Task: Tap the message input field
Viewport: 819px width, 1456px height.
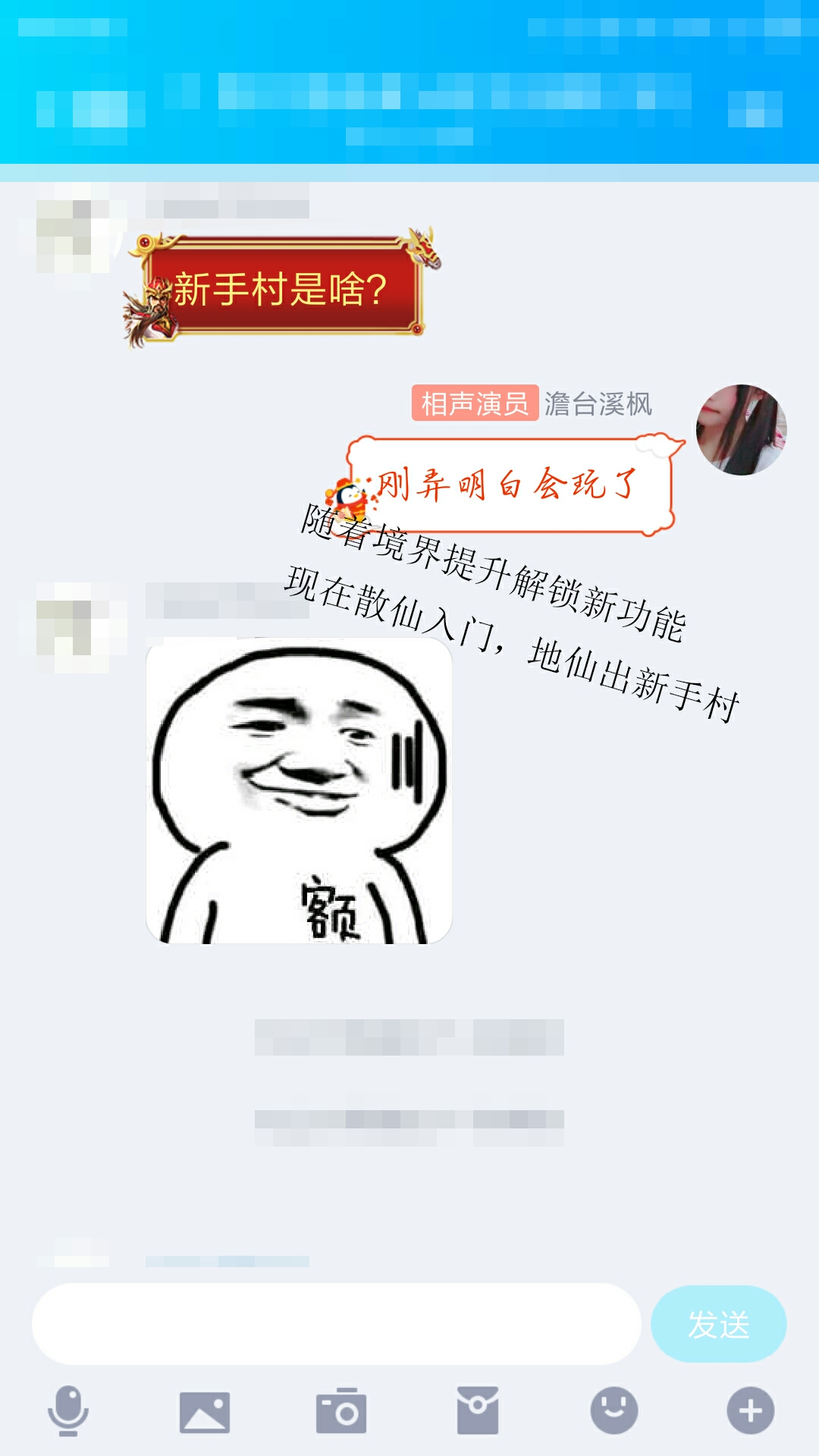Action: [337, 1324]
